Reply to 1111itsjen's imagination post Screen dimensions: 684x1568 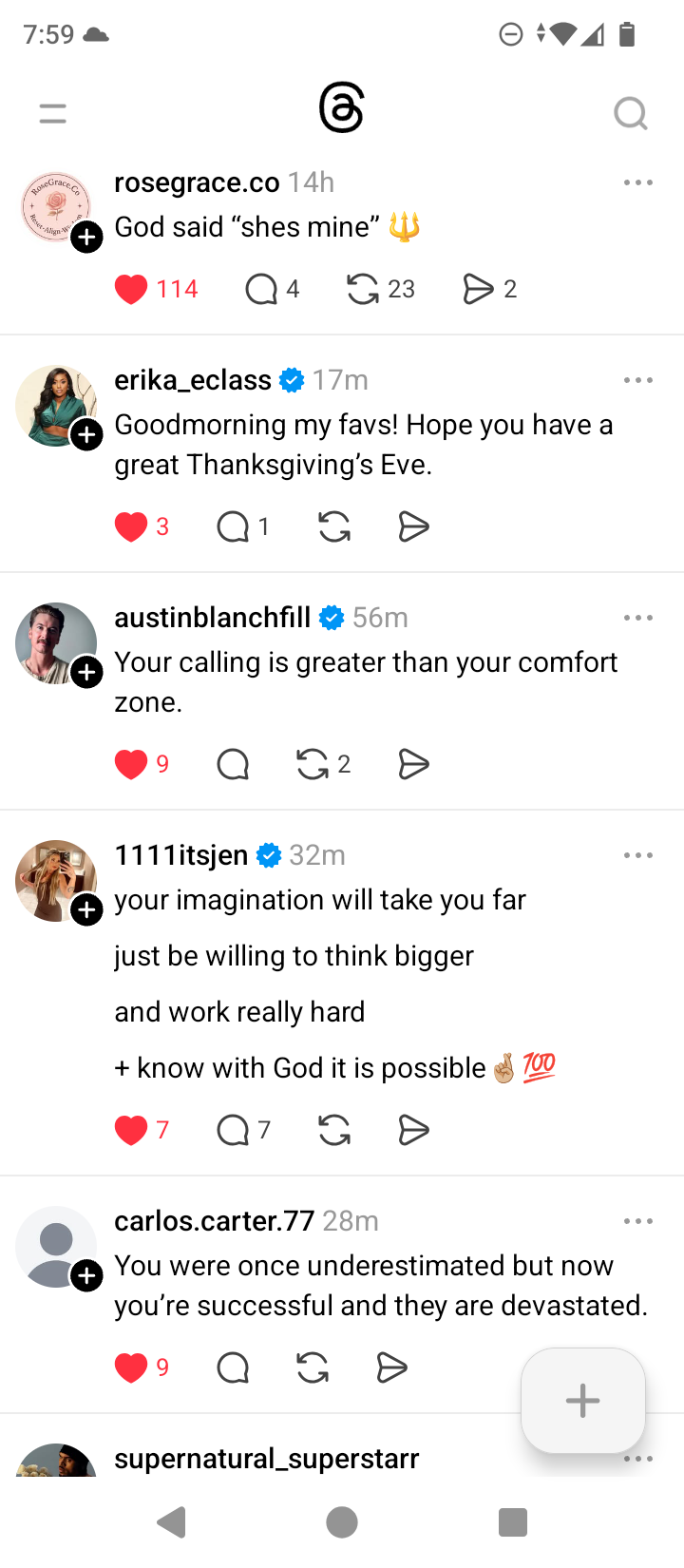(x=233, y=1130)
